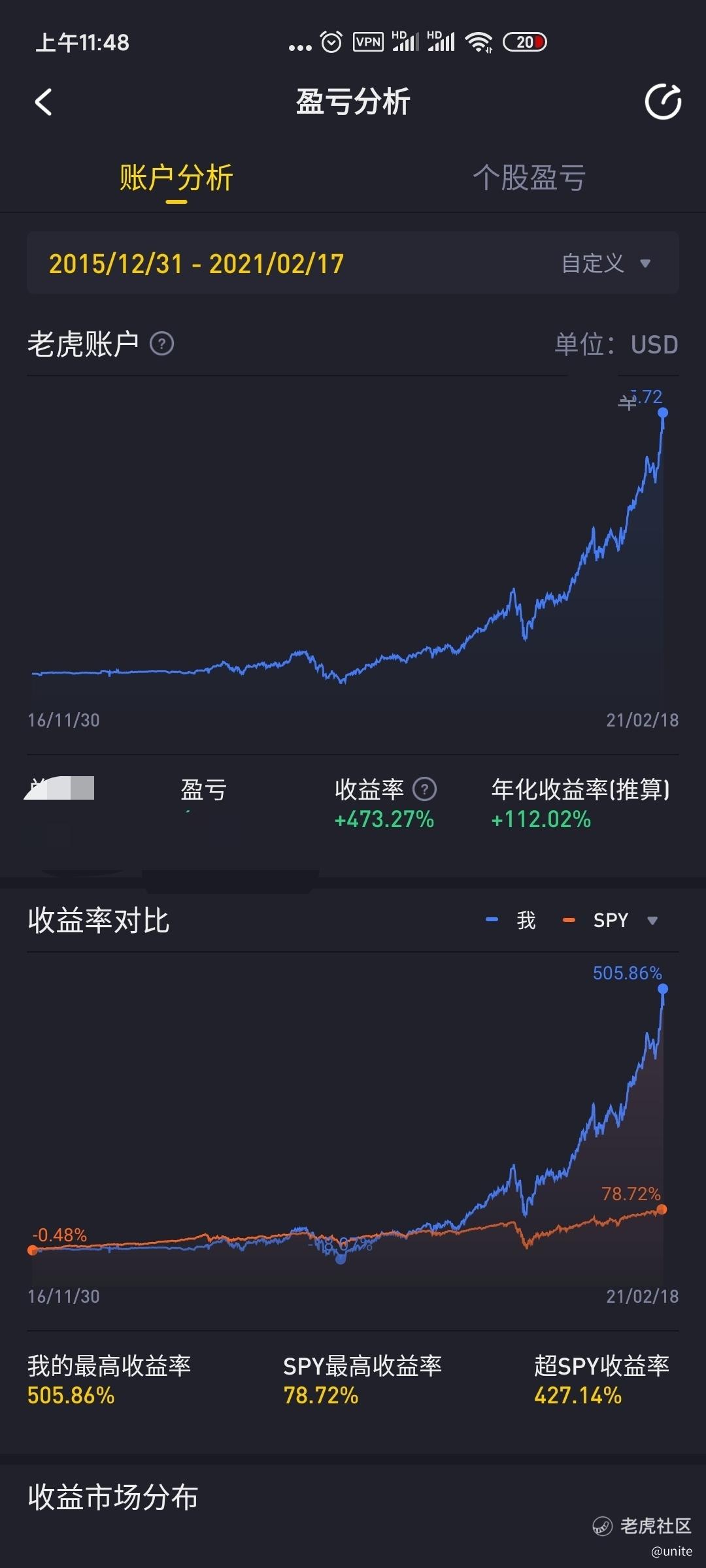Tap the share icon in the header
Viewport: 706px width, 1568px height.
[x=663, y=102]
